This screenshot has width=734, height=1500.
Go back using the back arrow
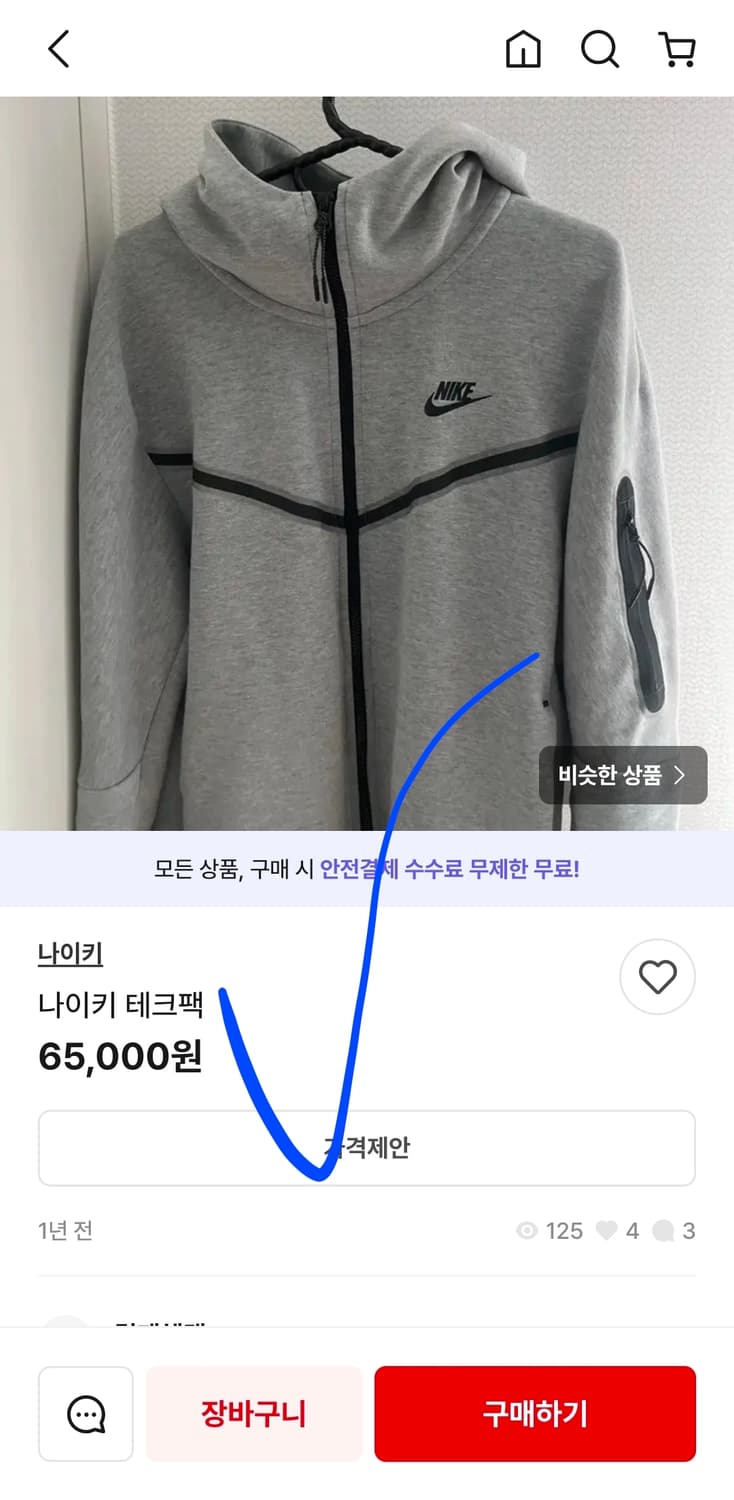tap(57, 48)
